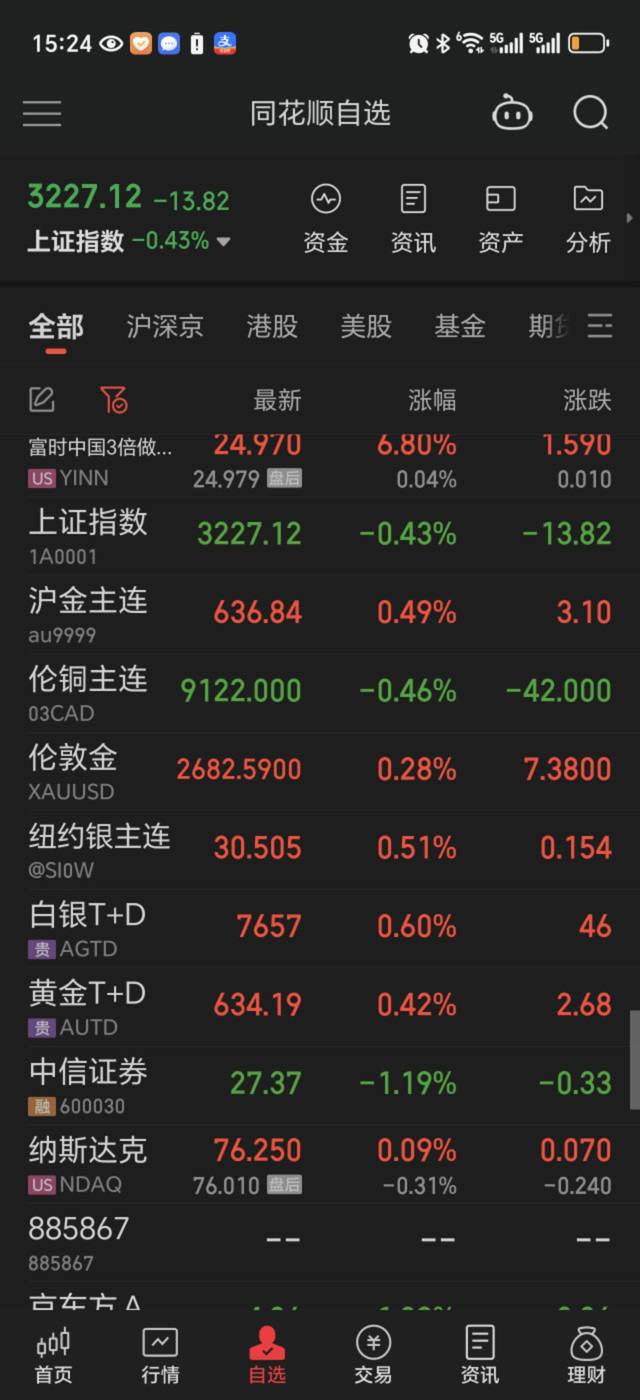Go to the 交易 bottom tab
This screenshot has height=1400, width=640.
coord(373,1356)
